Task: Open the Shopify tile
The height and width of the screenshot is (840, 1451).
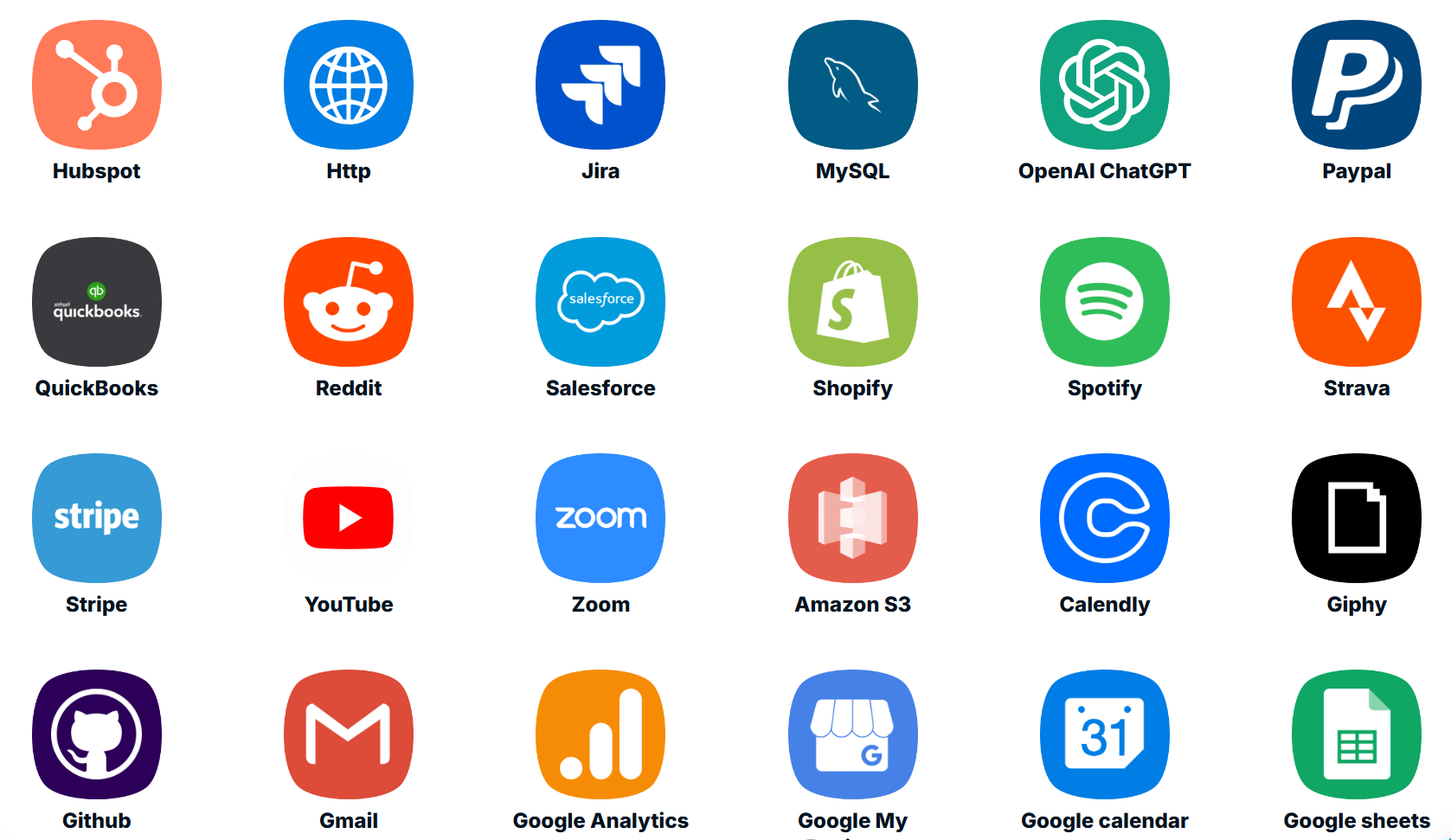Action: (852, 302)
